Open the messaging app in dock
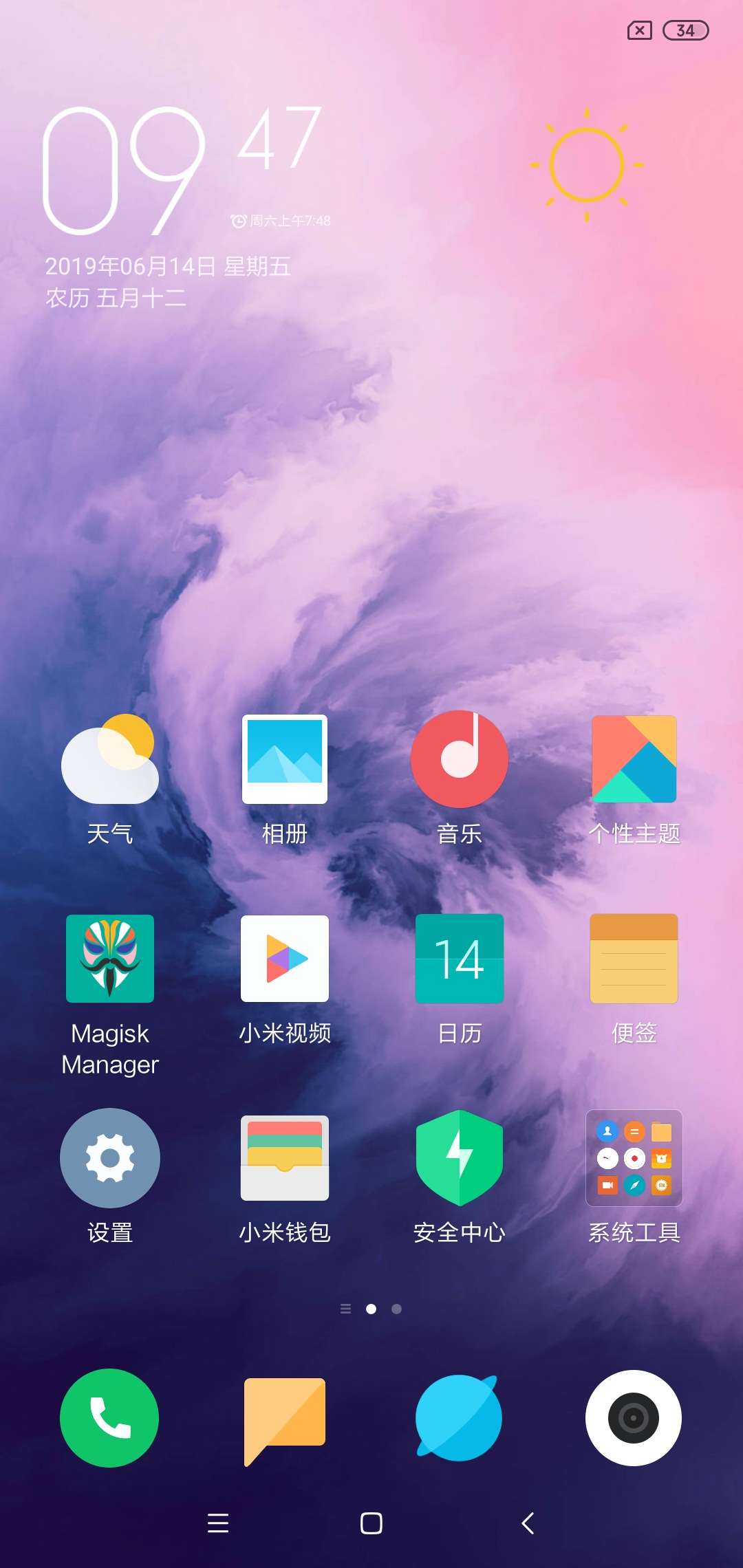The height and width of the screenshot is (1568, 743). (285, 1418)
